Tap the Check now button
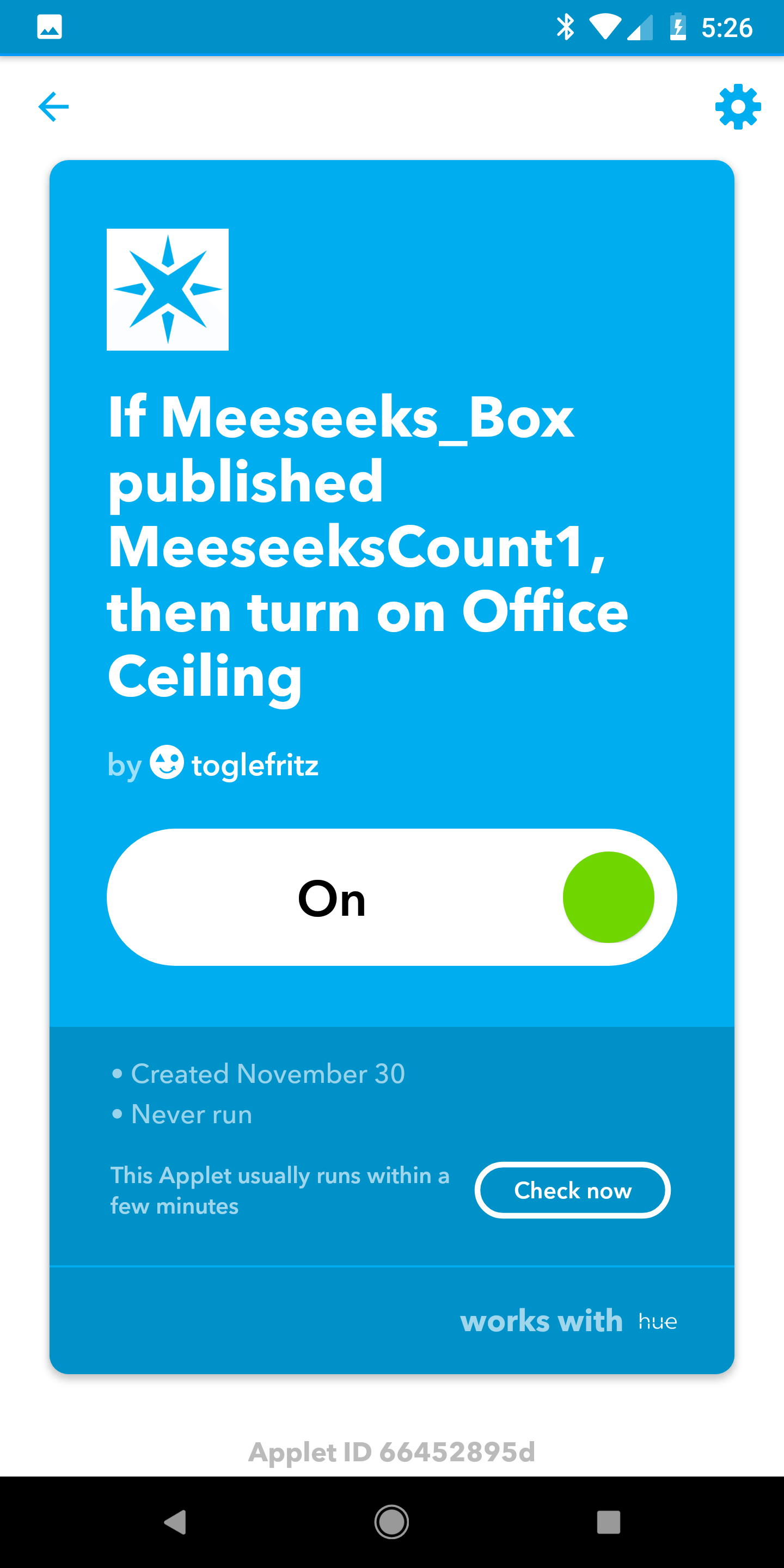This screenshot has width=784, height=1568. click(x=572, y=1190)
